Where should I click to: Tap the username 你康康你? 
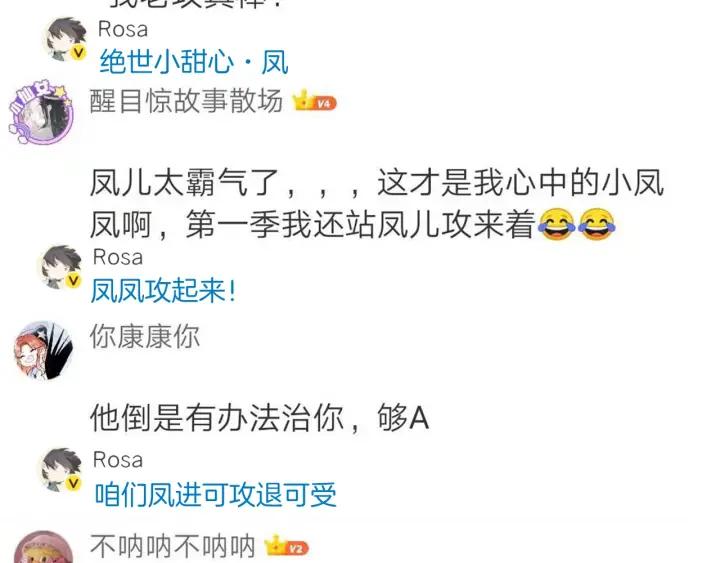(145, 335)
